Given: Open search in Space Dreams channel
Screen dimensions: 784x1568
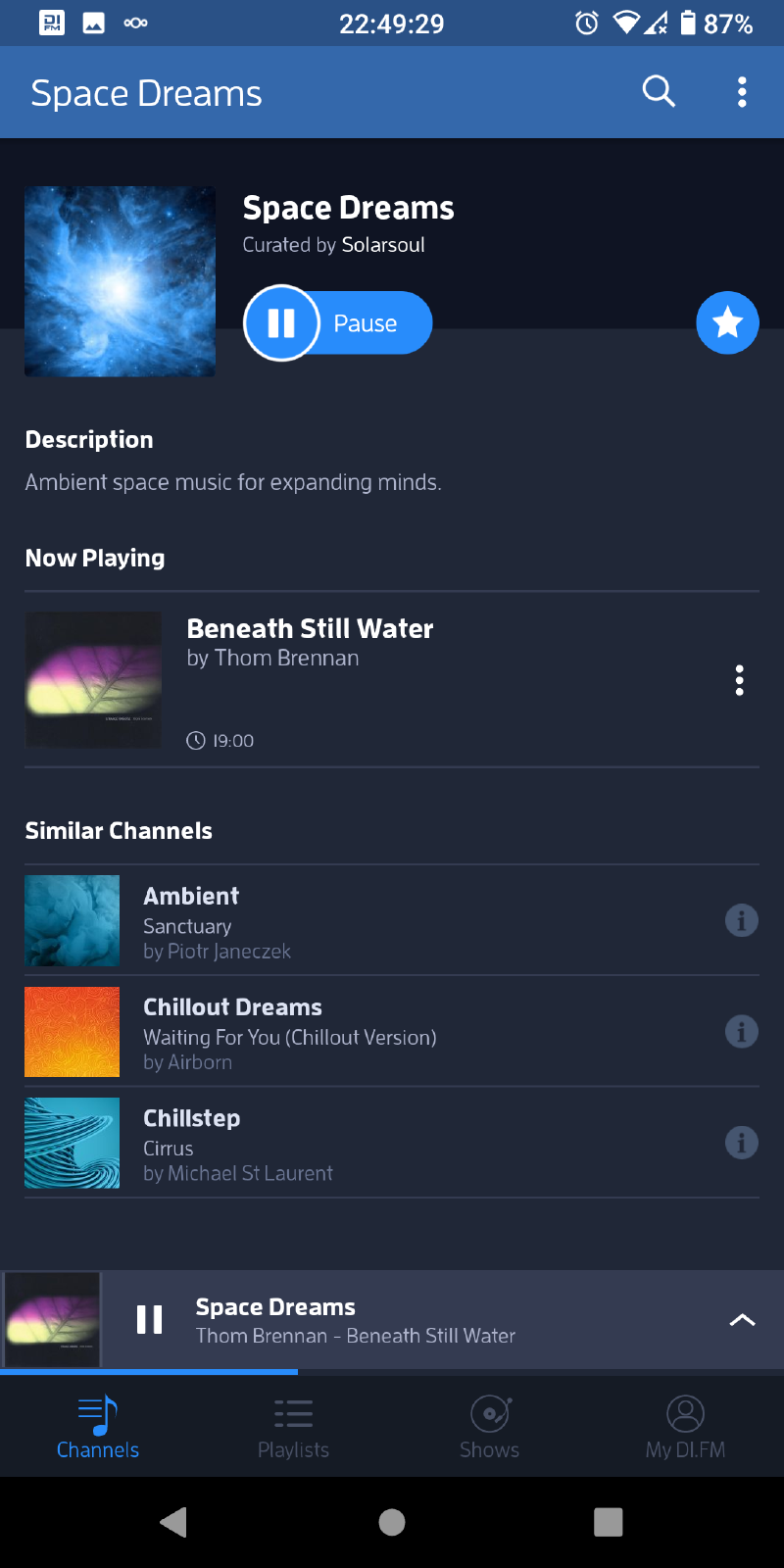Looking at the screenshot, I should click(658, 91).
